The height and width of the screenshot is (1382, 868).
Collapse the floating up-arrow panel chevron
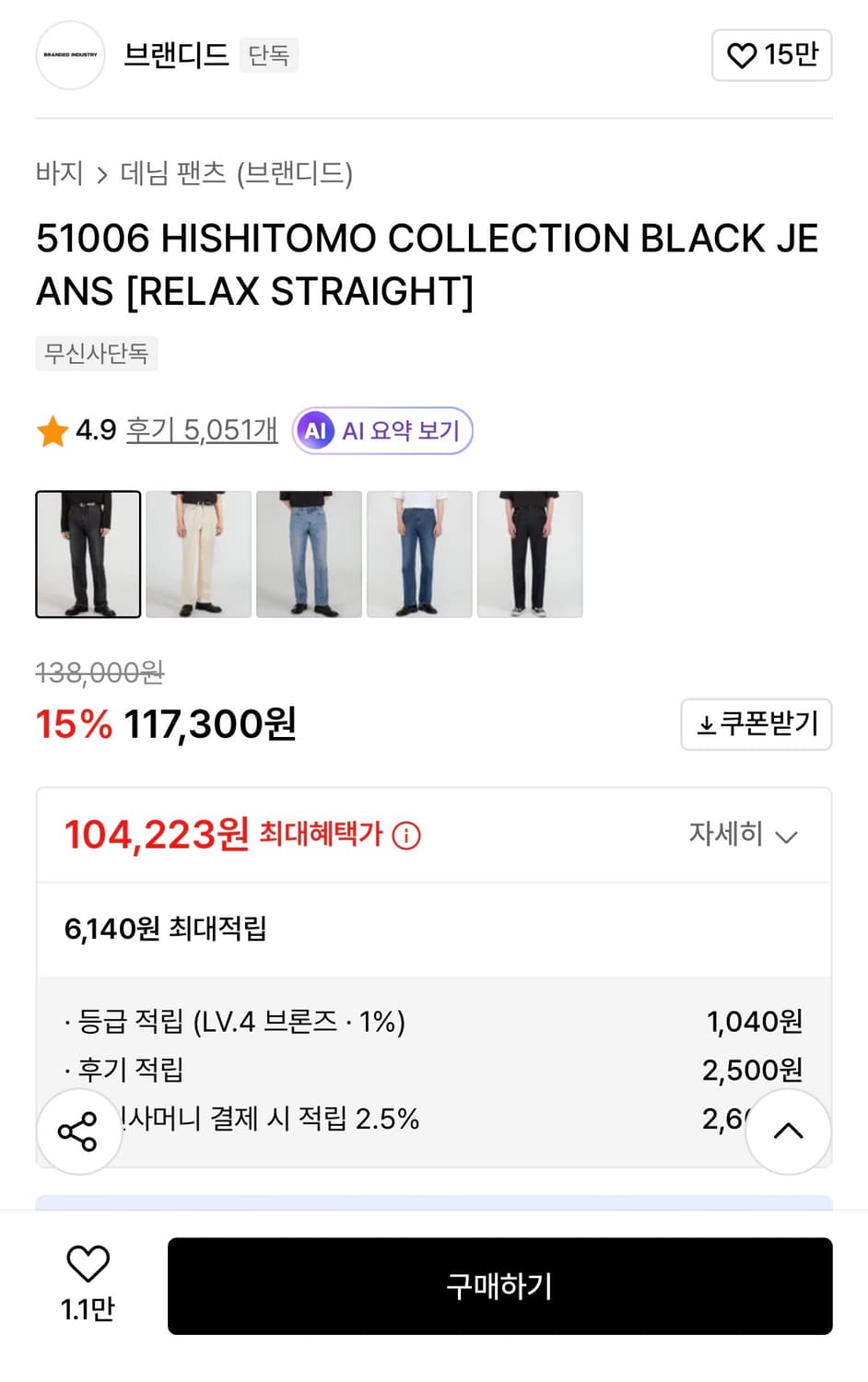click(788, 1130)
